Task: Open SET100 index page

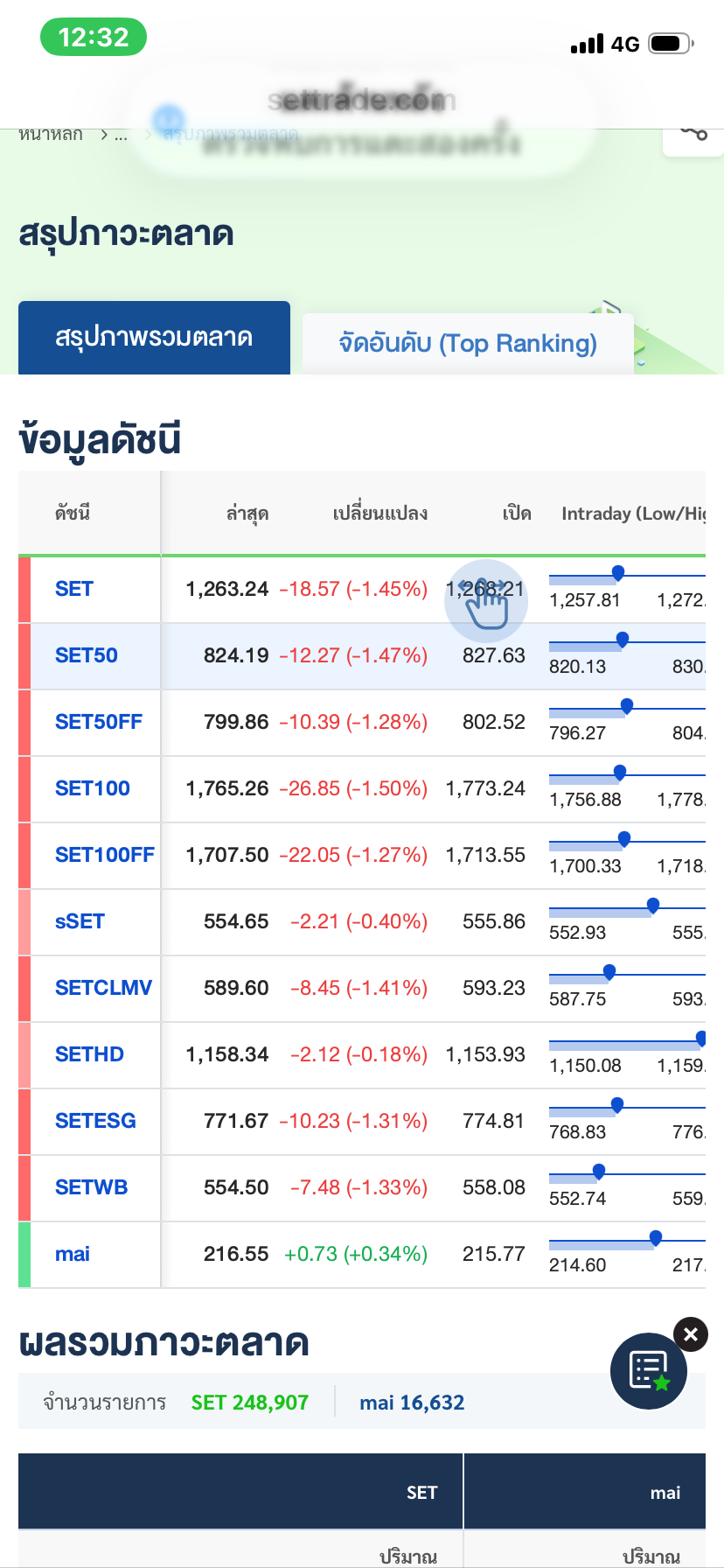Action: pos(93,788)
